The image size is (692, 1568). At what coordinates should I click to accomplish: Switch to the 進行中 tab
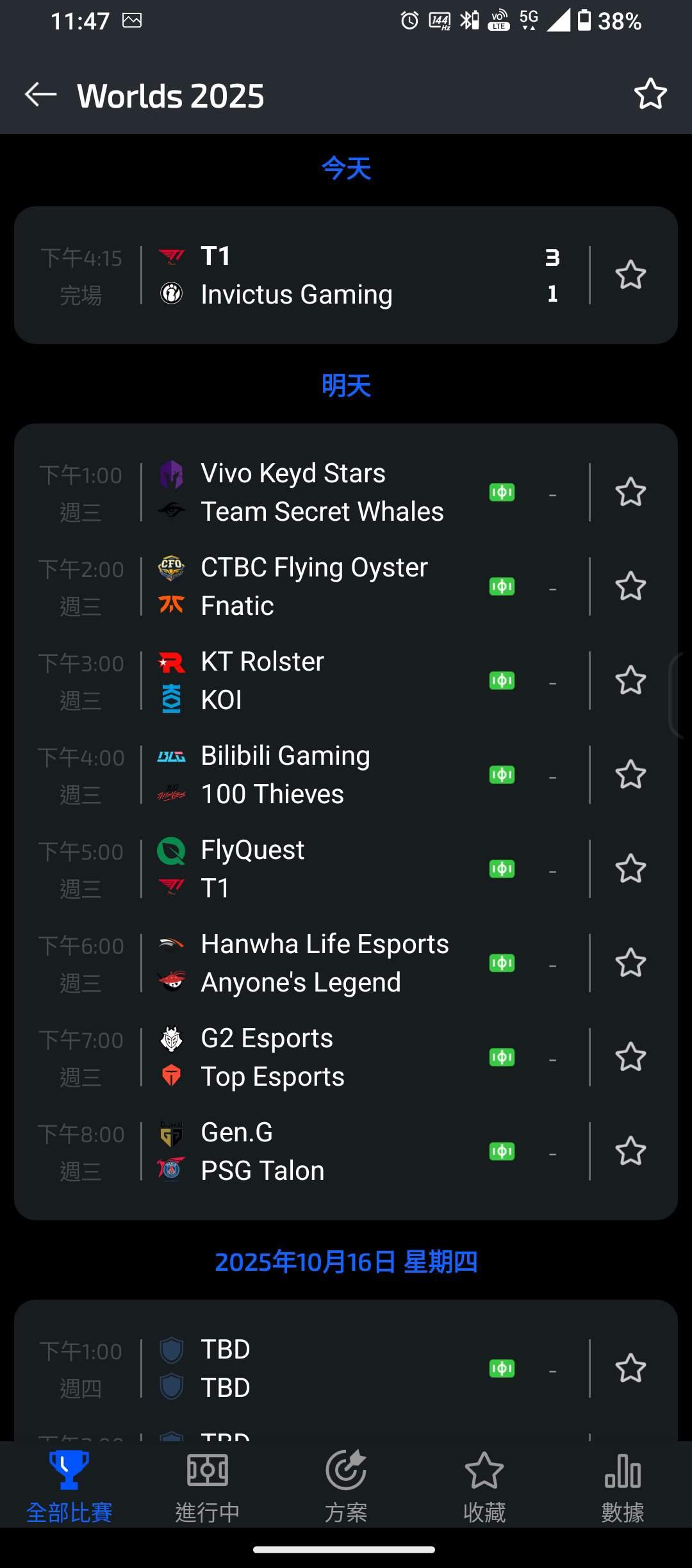coord(208,1487)
